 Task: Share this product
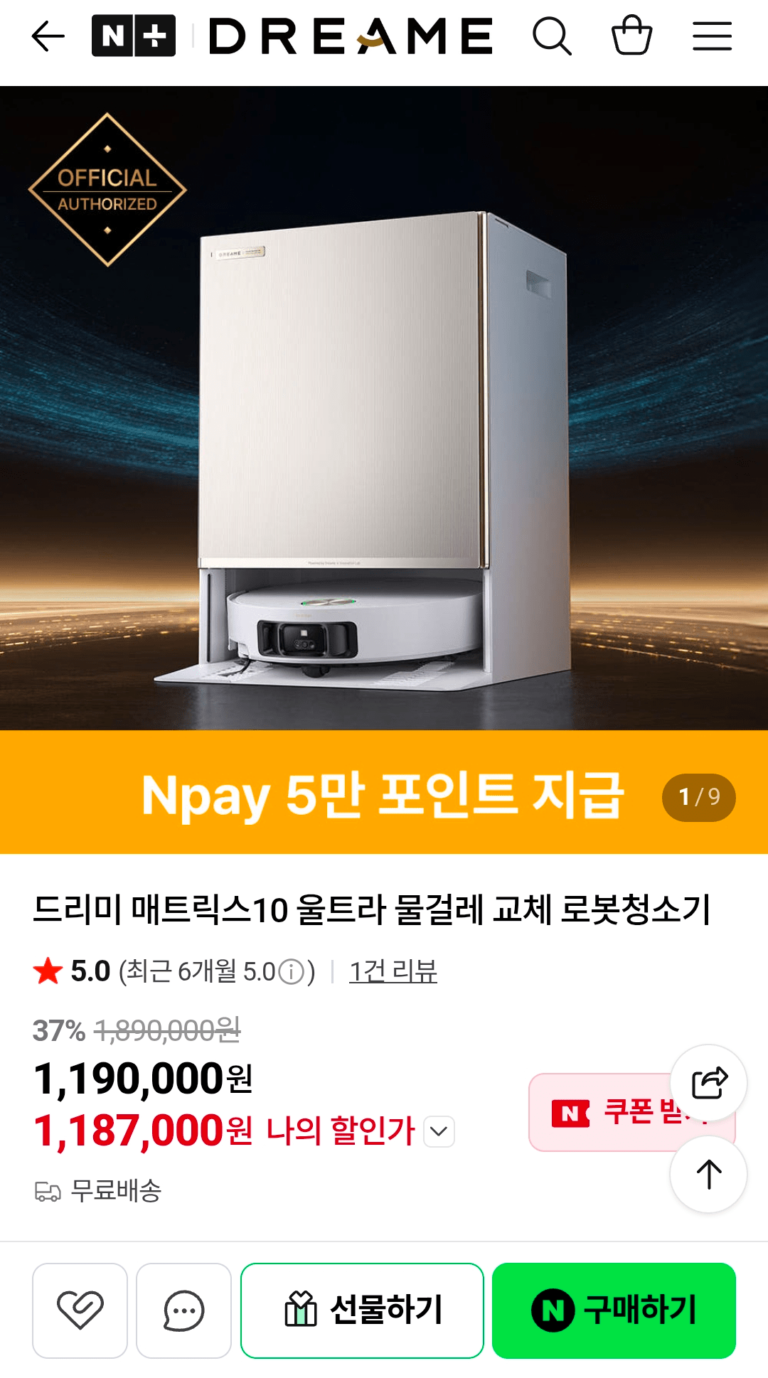[709, 1083]
